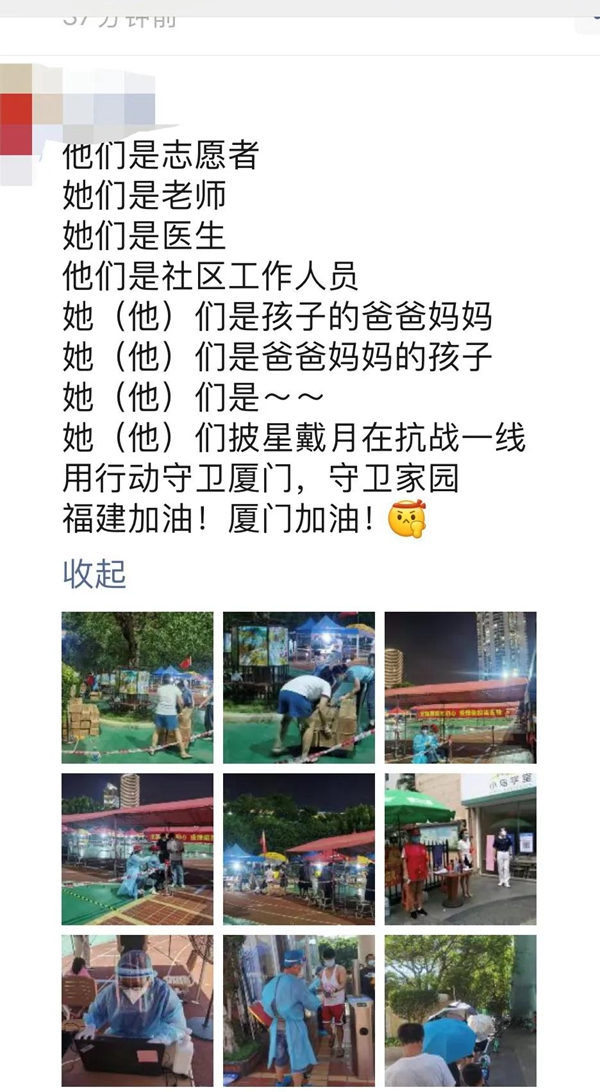This screenshot has height=1092, width=600.
Task: Open photo of worker in face shield at laptop
Action: point(137,1010)
